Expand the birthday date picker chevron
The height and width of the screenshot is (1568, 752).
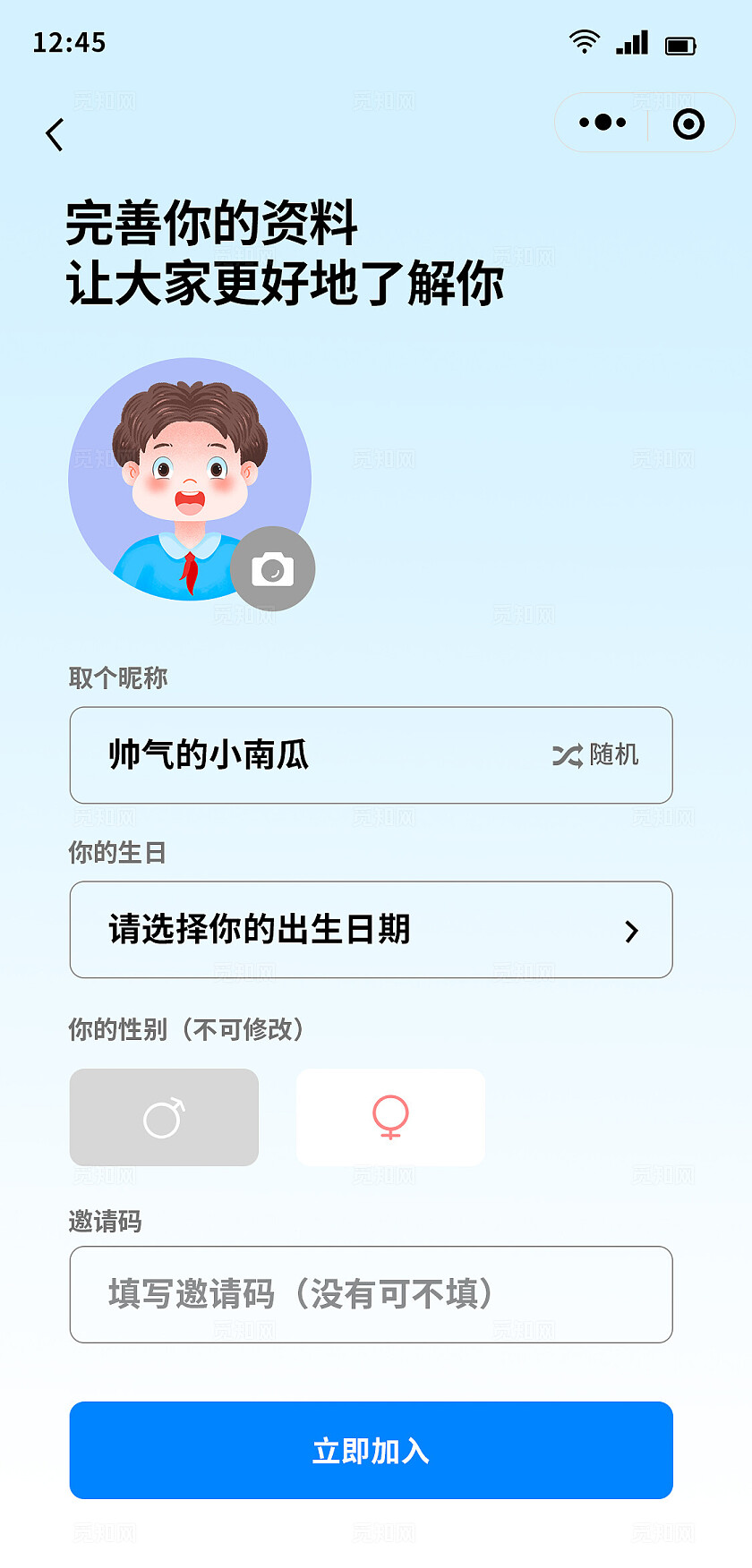[632, 930]
